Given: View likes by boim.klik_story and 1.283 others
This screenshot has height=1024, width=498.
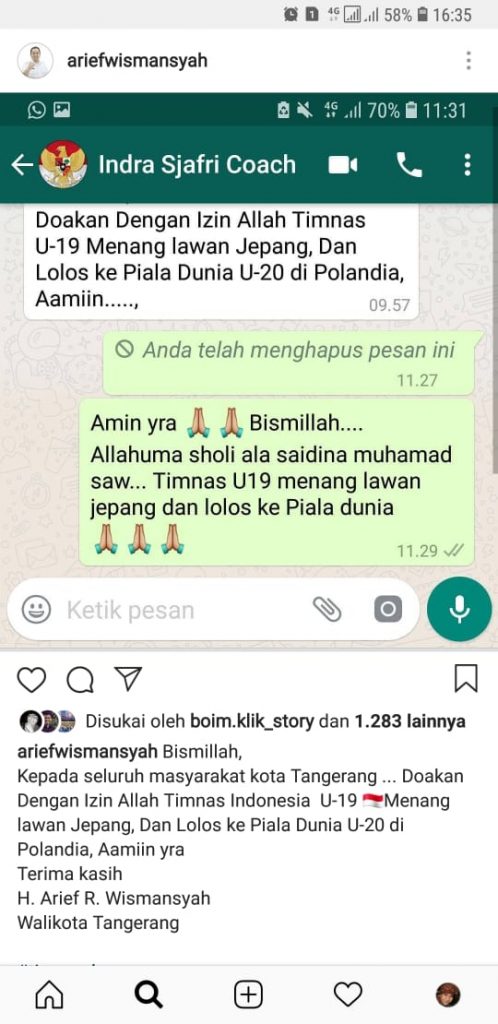Looking at the screenshot, I should click(275, 722).
